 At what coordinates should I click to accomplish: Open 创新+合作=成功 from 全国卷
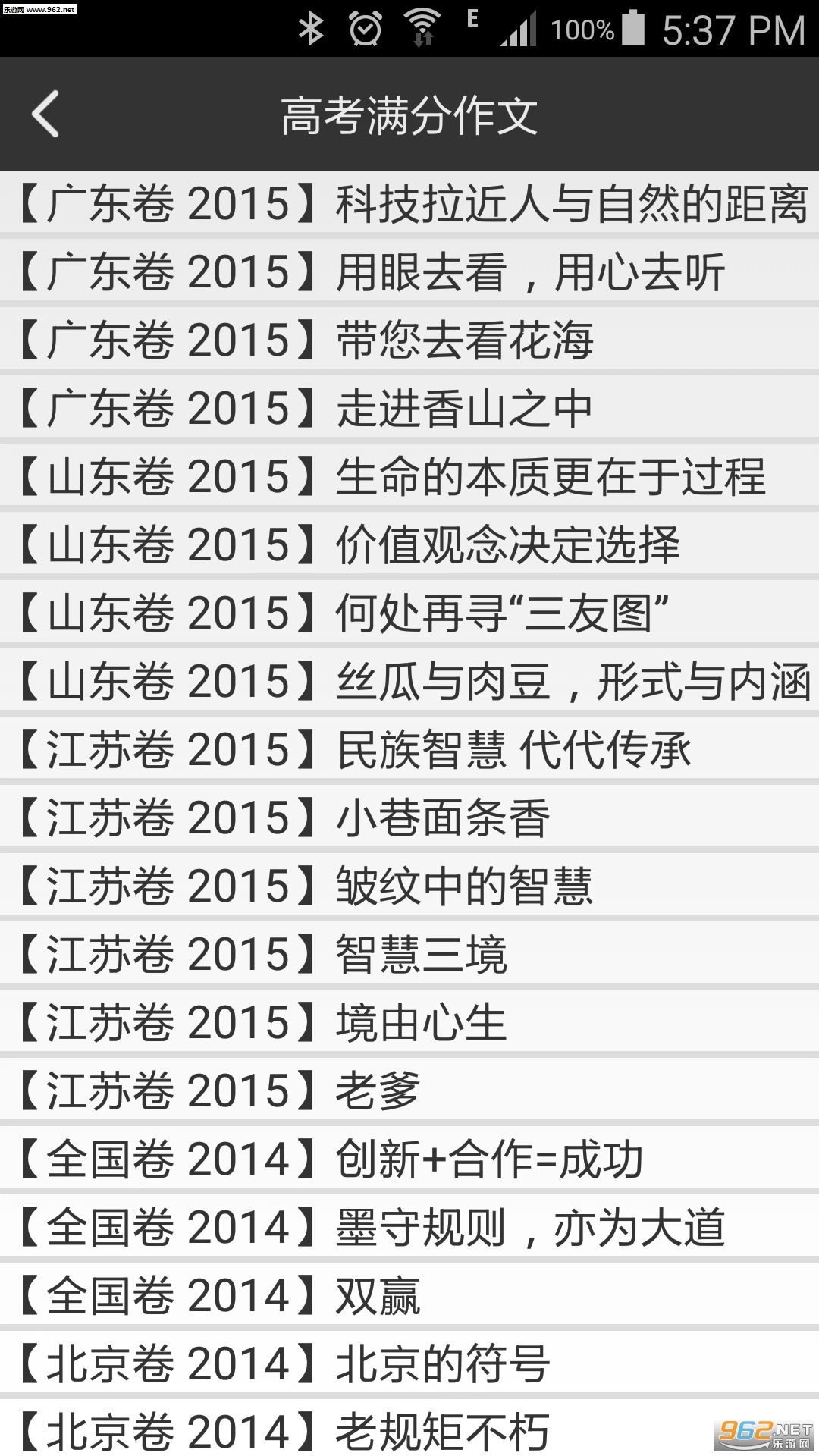pyautogui.click(x=409, y=1159)
